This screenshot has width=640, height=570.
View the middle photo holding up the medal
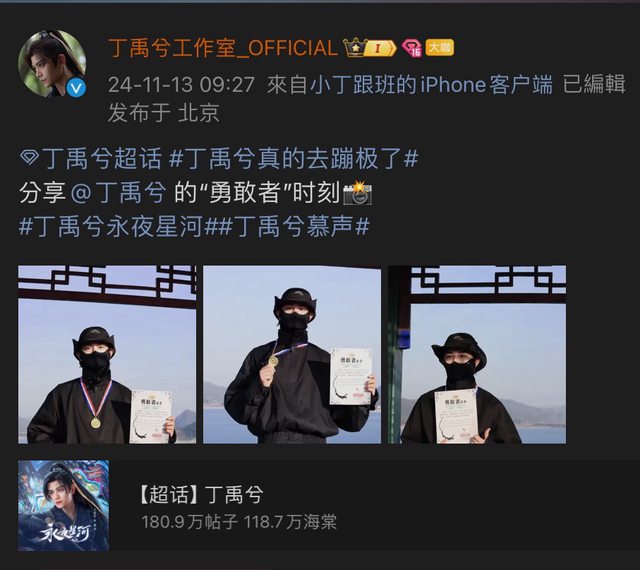point(292,355)
